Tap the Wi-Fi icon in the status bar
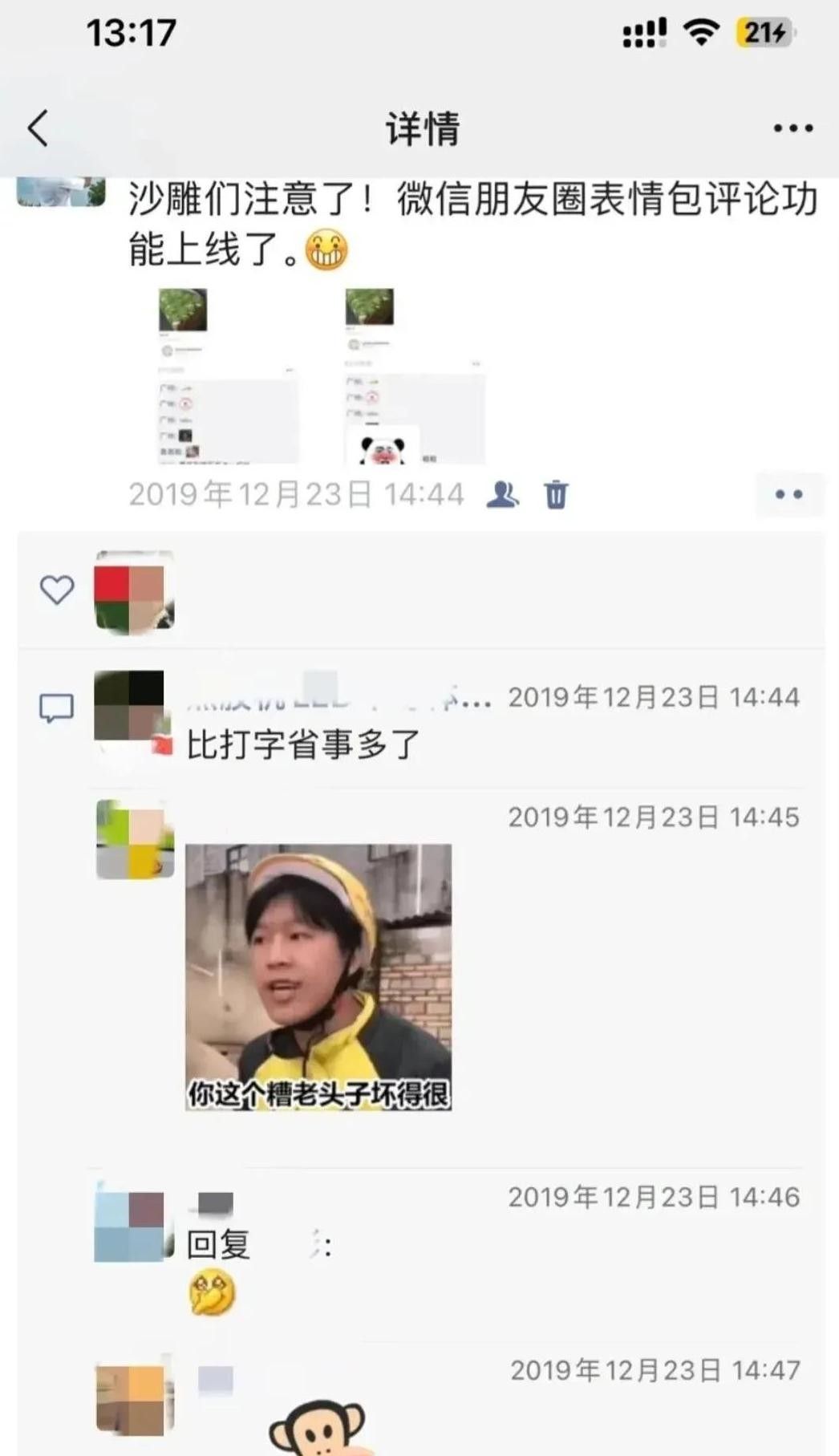The width and height of the screenshot is (839, 1456). [x=700, y=32]
